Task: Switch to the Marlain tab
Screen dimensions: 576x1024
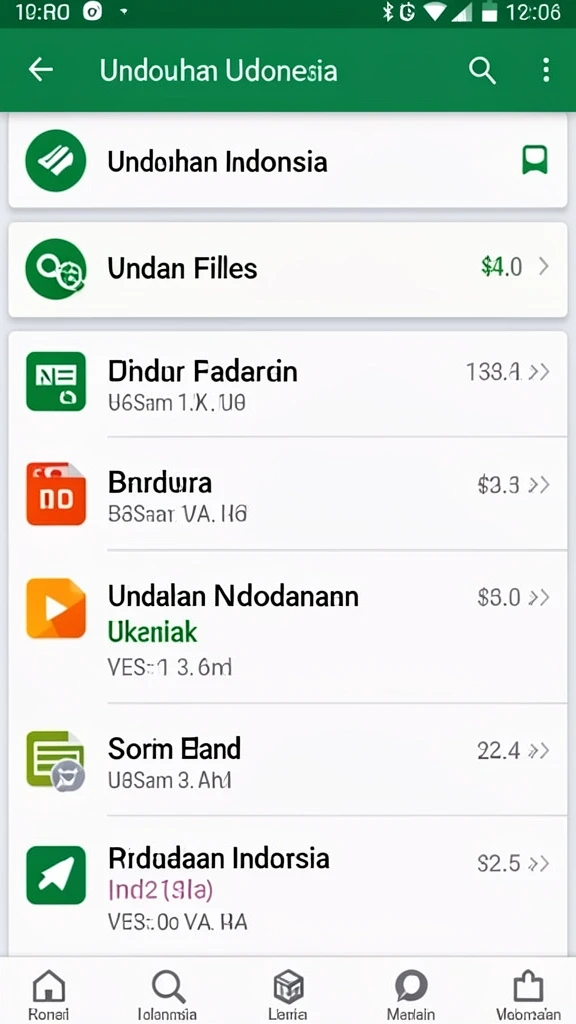Action: (x=411, y=994)
